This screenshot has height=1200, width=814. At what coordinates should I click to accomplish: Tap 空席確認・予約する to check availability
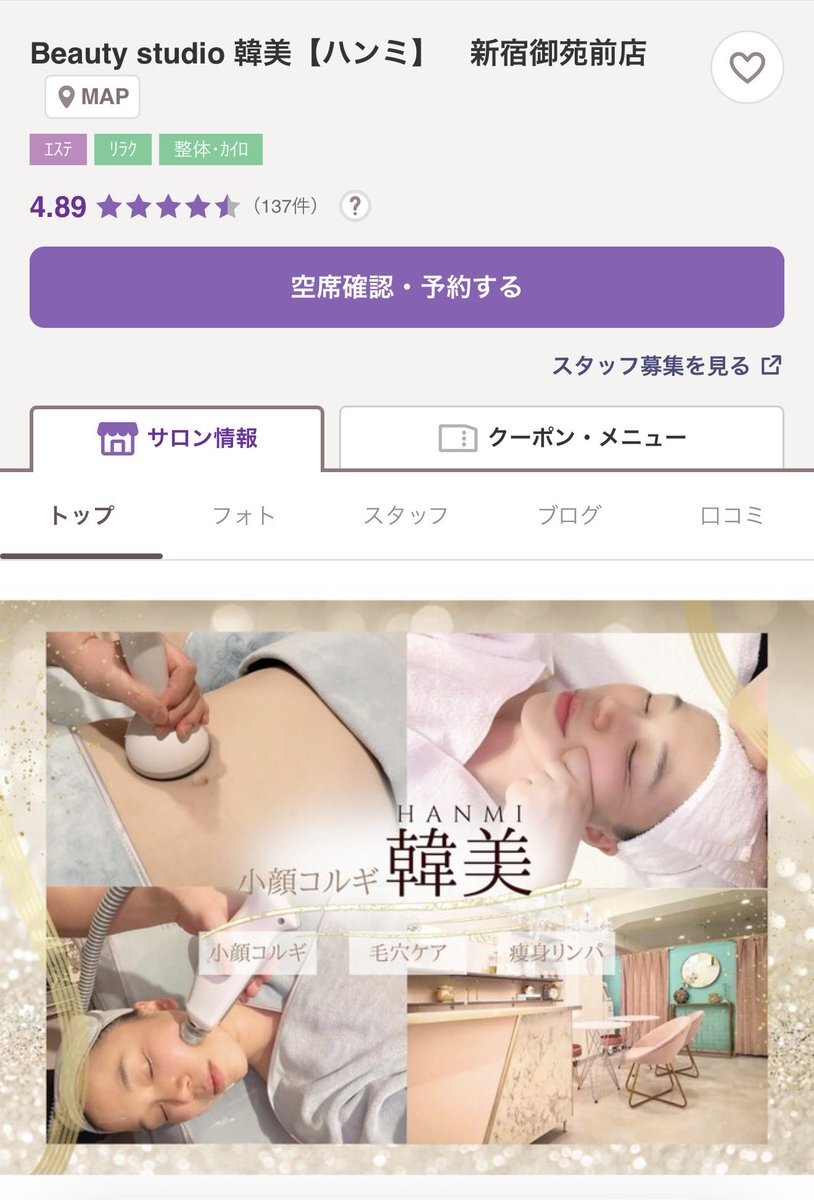point(406,287)
